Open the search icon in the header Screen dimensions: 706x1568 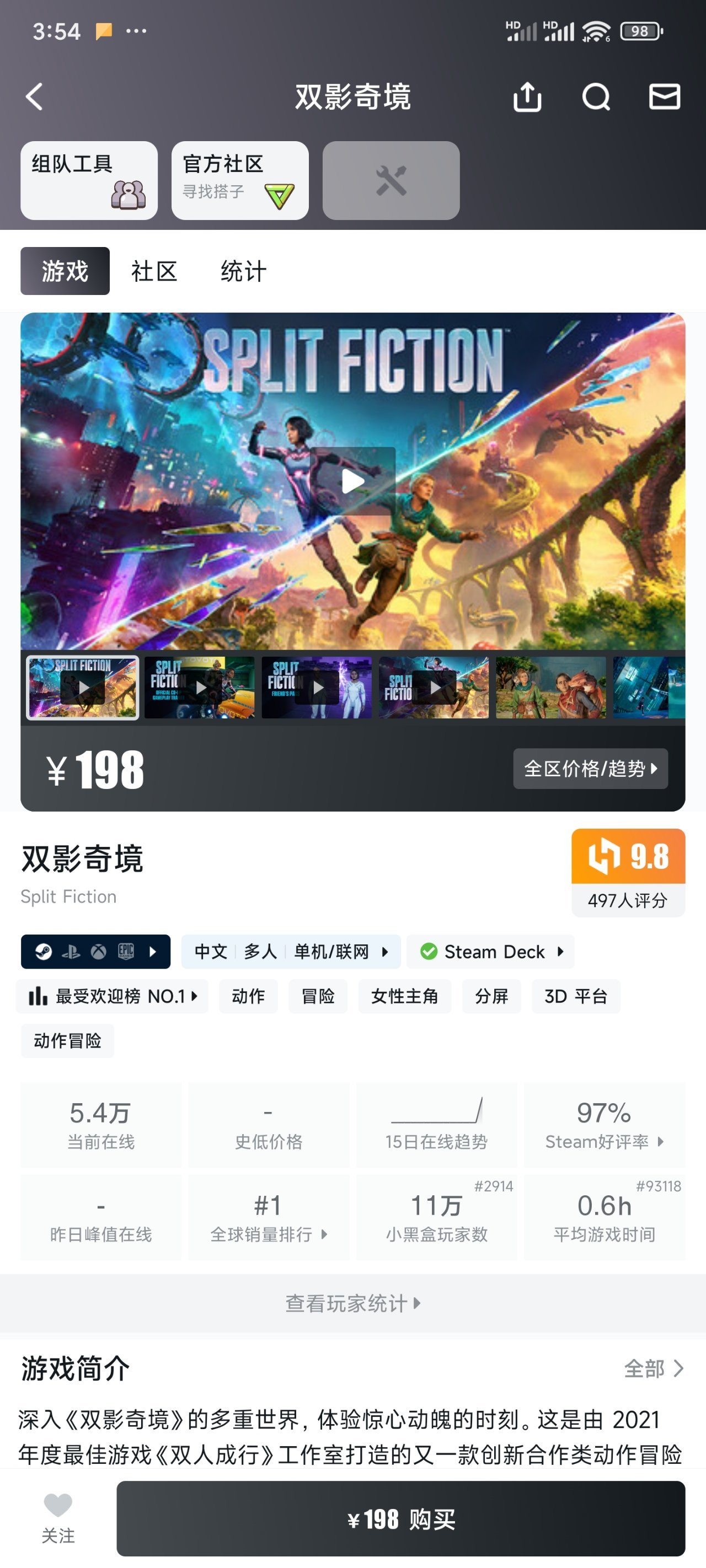[x=596, y=97]
